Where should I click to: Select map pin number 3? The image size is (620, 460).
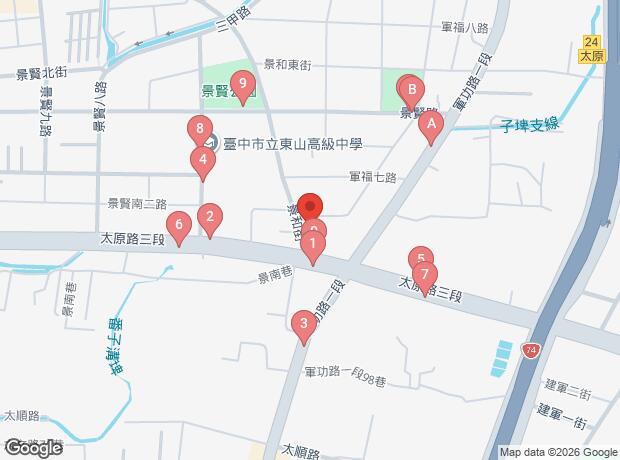click(303, 323)
